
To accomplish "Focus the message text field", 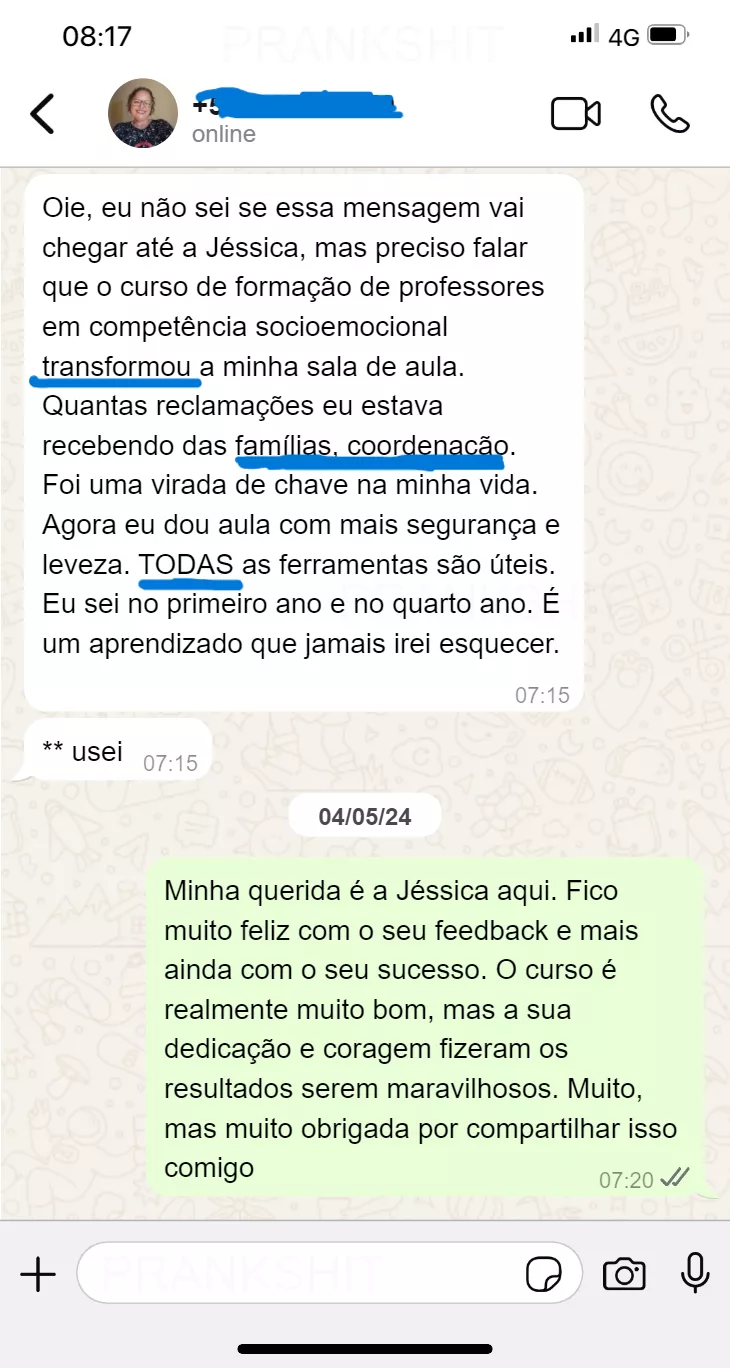I will [300, 1273].
